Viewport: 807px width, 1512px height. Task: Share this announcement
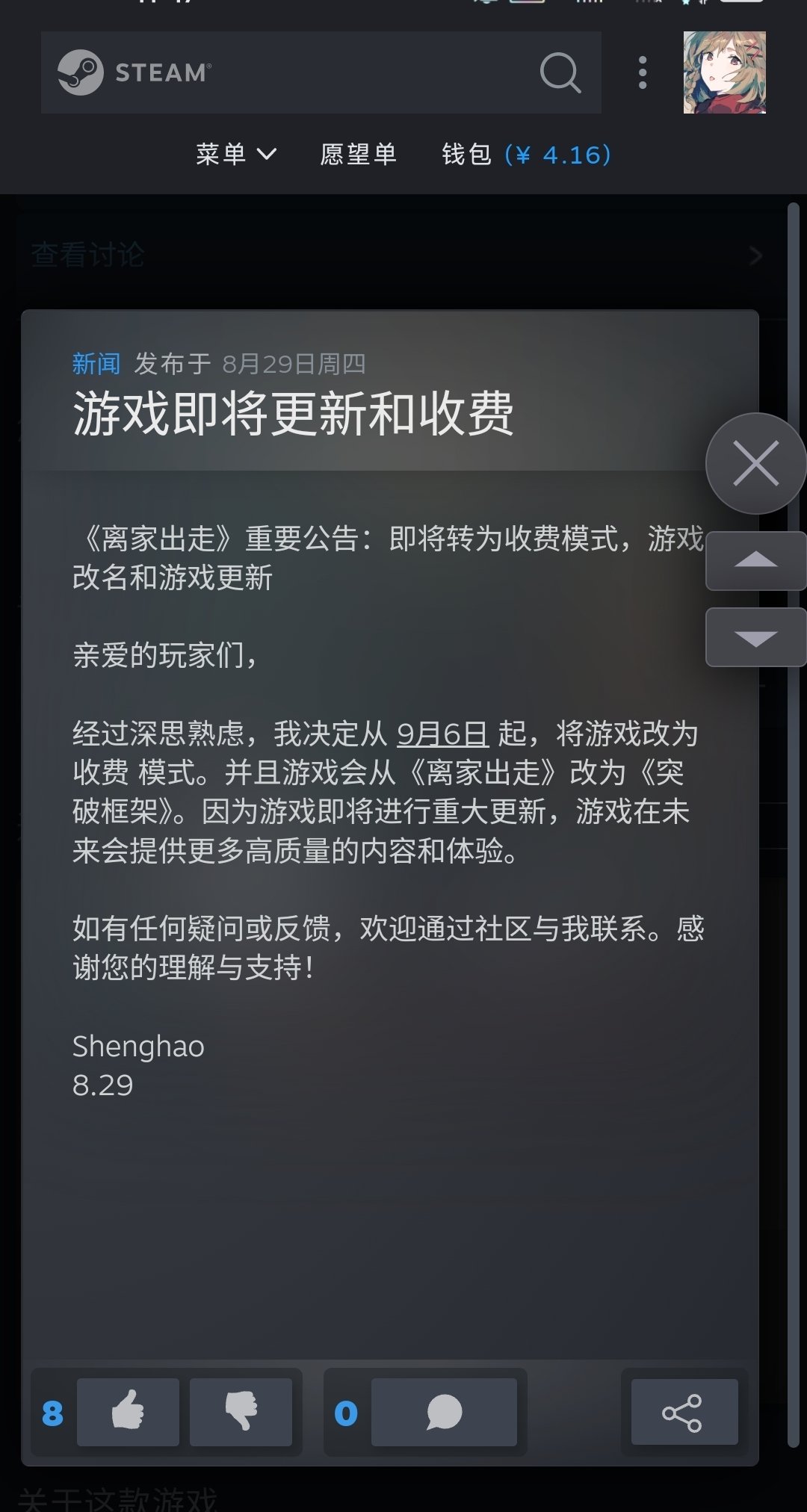coord(684,1412)
